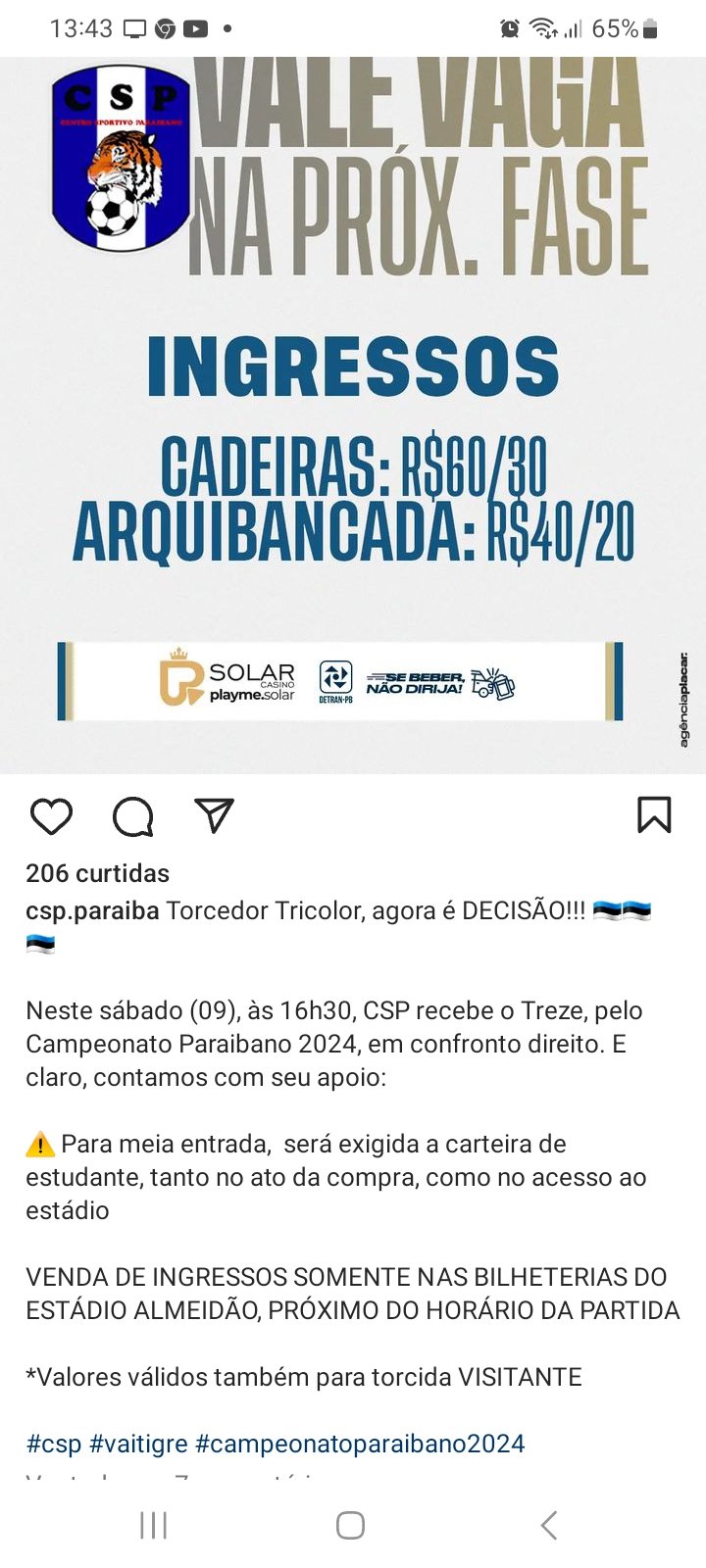Open the #campeonatoparaibano2024 hashtag

tap(360, 1444)
